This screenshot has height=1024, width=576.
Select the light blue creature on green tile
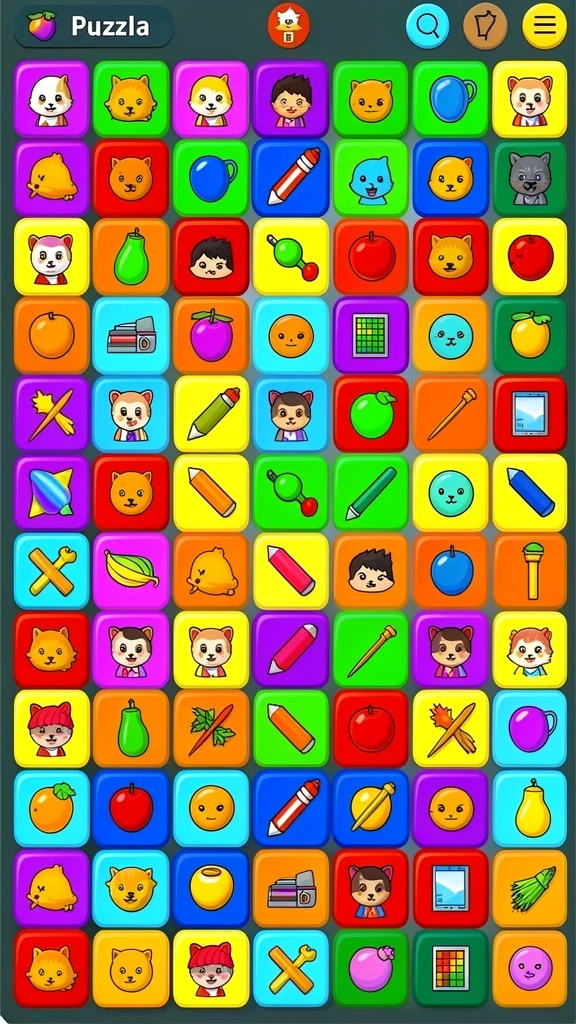(x=370, y=178)
